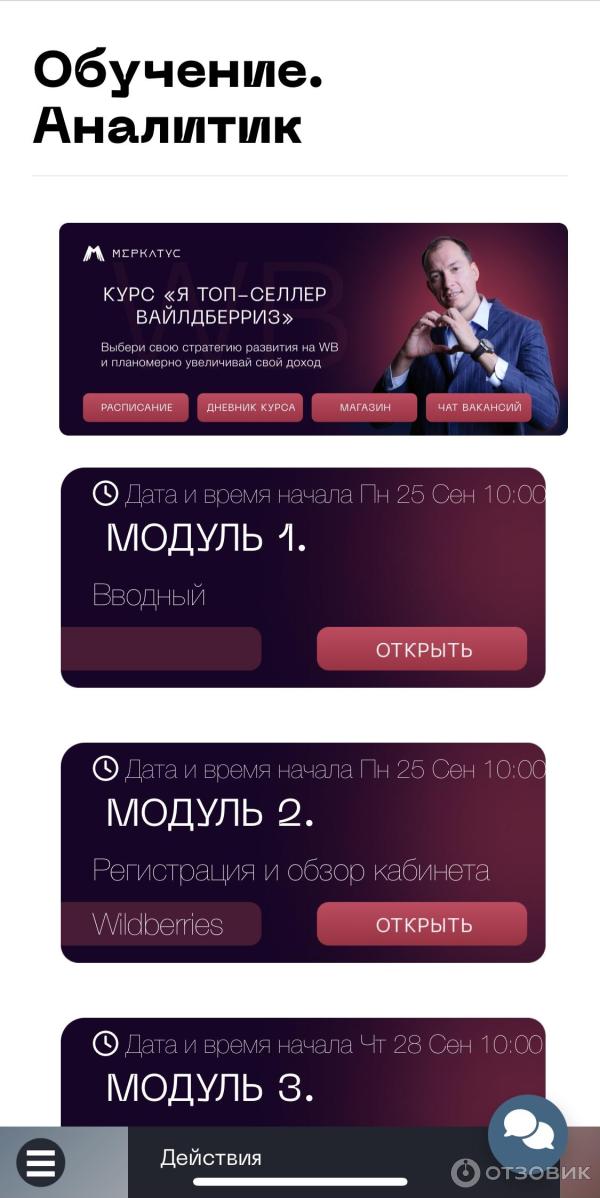
Task: Open the hamburger menu
Action: (41, 1162)
